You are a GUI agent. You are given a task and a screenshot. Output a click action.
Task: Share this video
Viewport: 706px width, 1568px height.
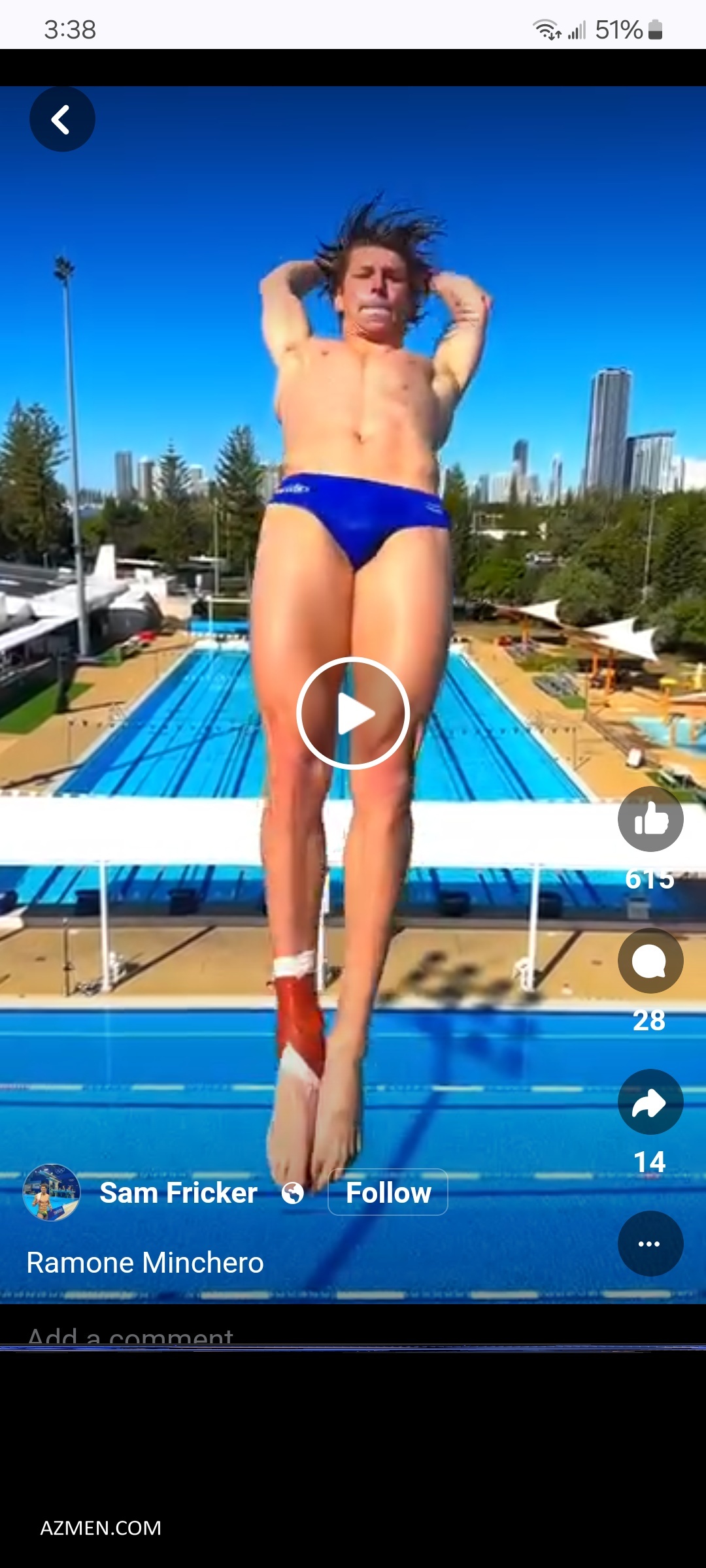[650, 1103]
